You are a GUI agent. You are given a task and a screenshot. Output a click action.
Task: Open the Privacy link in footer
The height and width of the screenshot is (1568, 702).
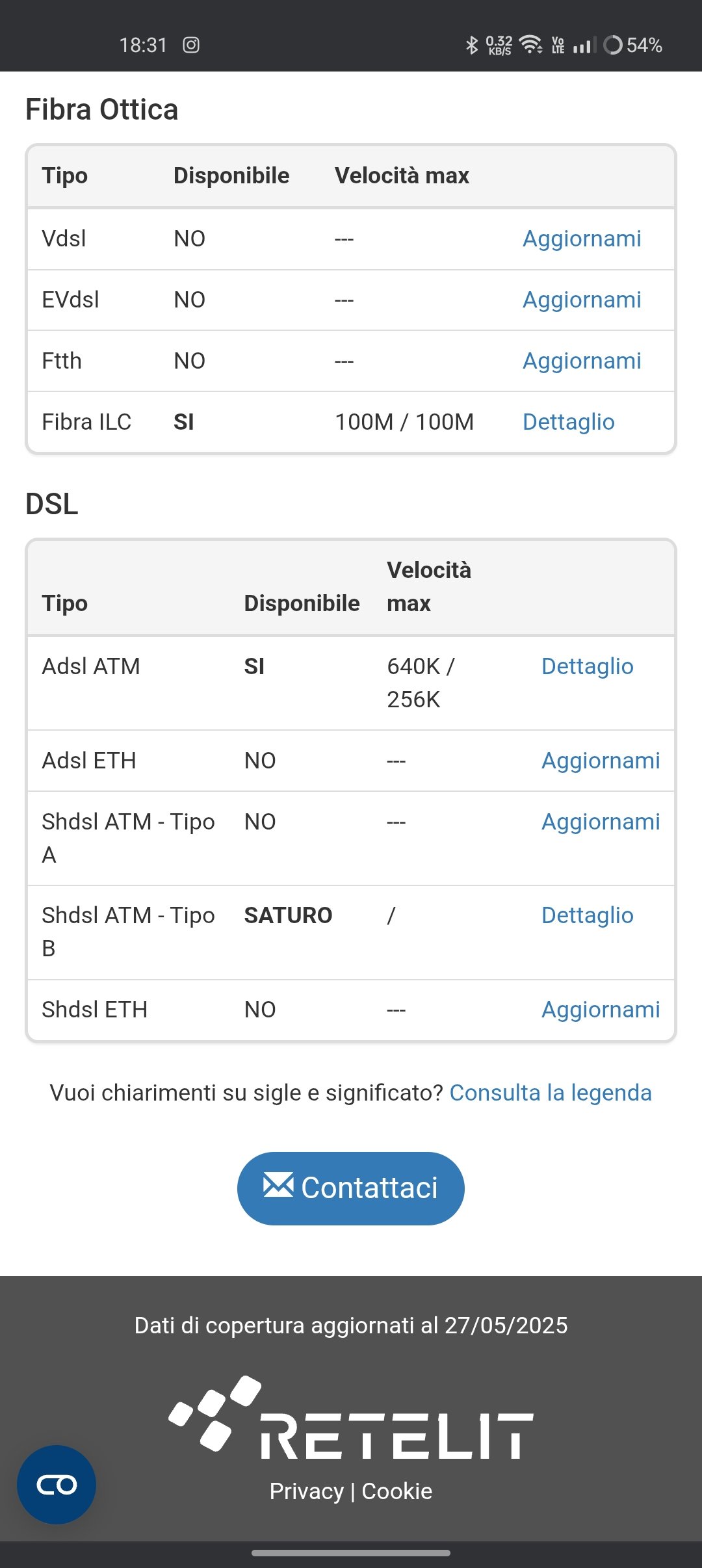click(307, 1491)
